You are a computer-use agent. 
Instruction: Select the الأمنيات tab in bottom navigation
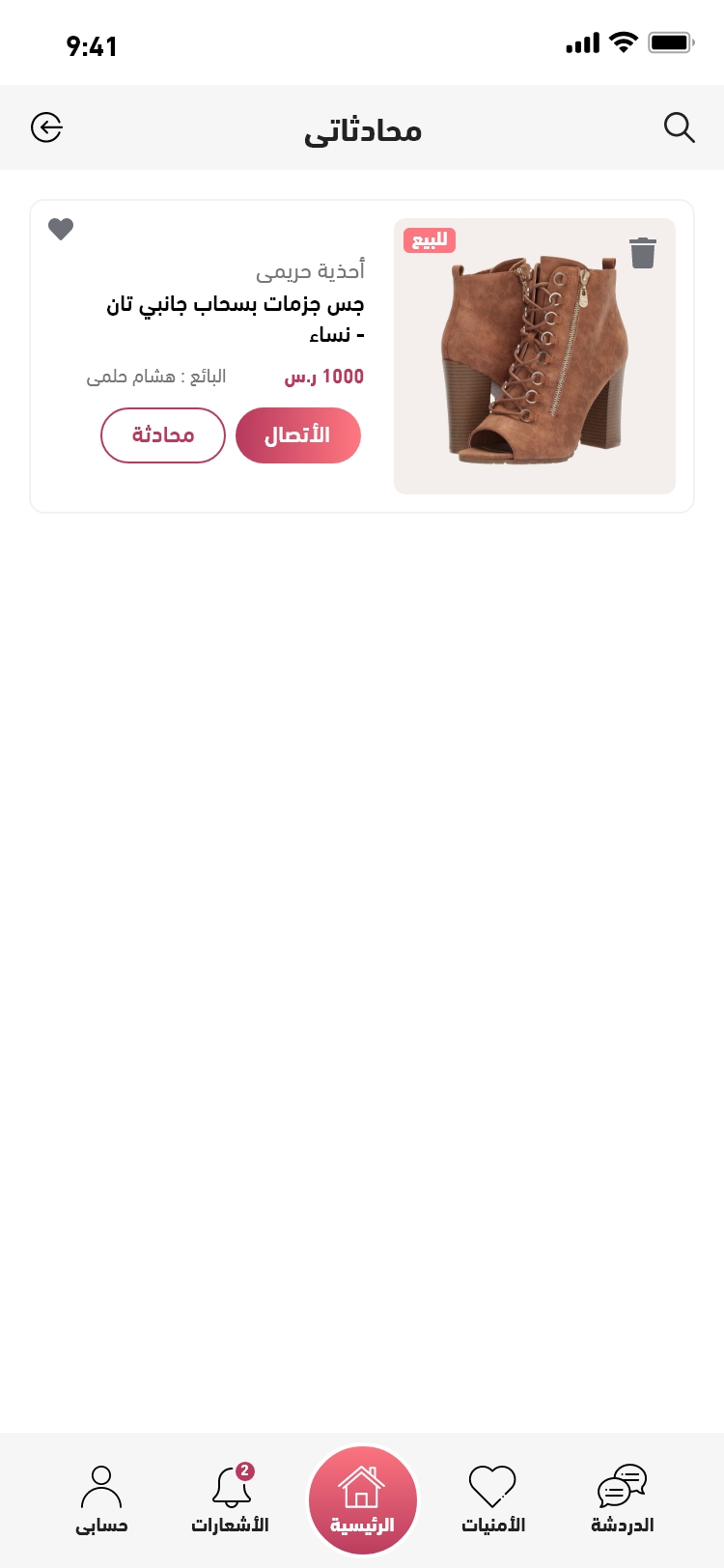click(x=492, y=1499)
